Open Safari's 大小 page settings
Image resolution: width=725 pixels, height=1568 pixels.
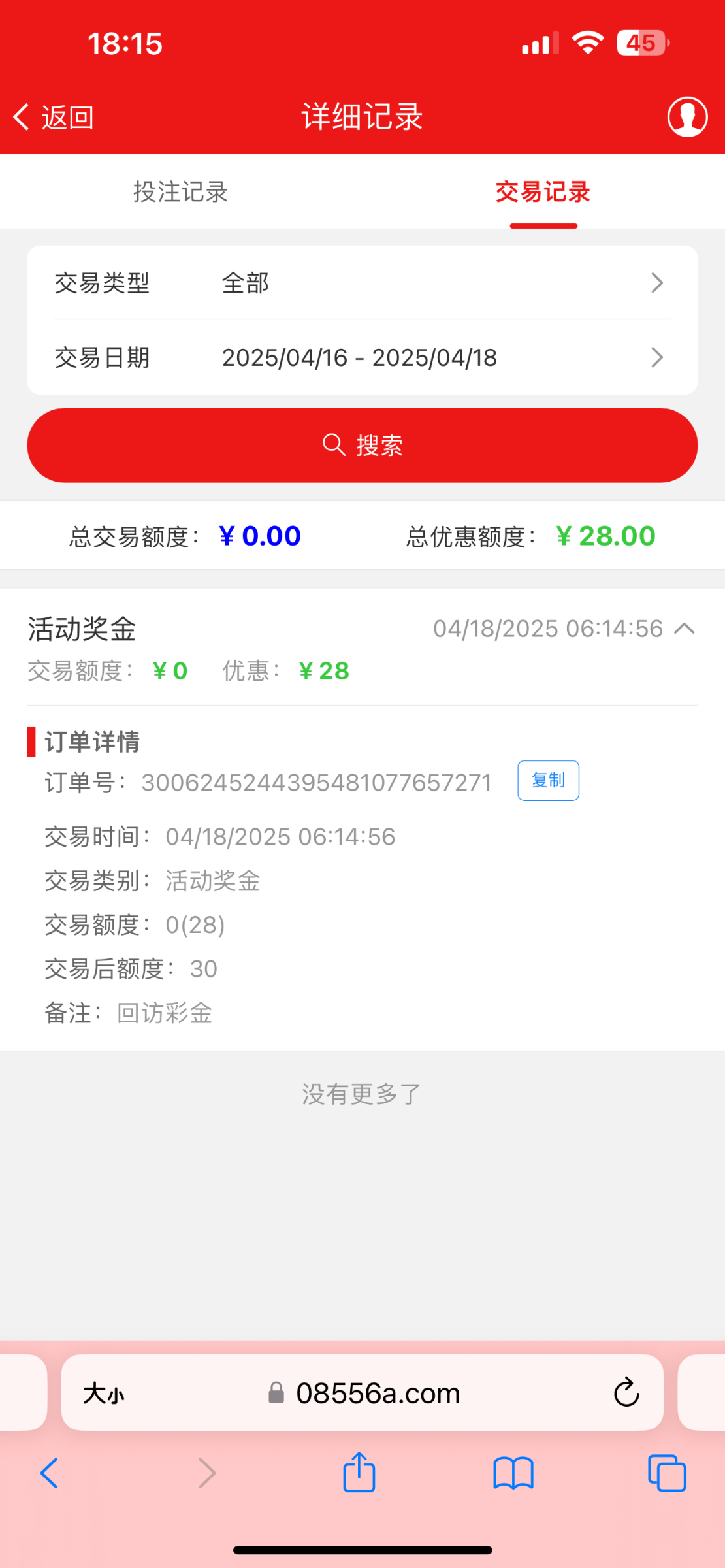click(104, 1394)
